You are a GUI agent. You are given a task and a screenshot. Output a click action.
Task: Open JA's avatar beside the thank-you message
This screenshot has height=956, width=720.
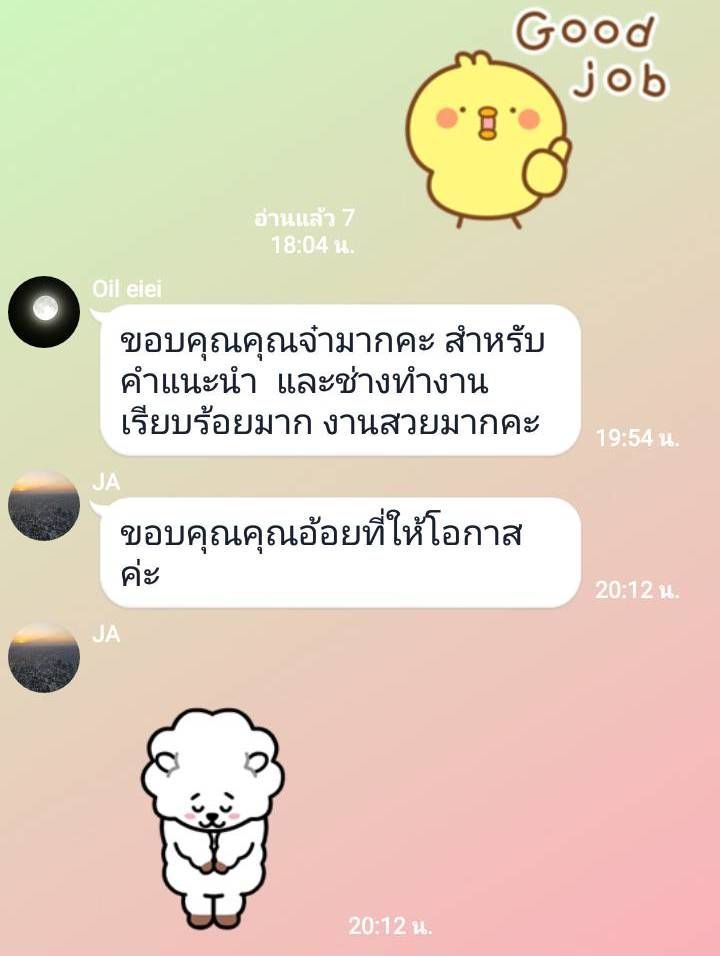[44, 505]
